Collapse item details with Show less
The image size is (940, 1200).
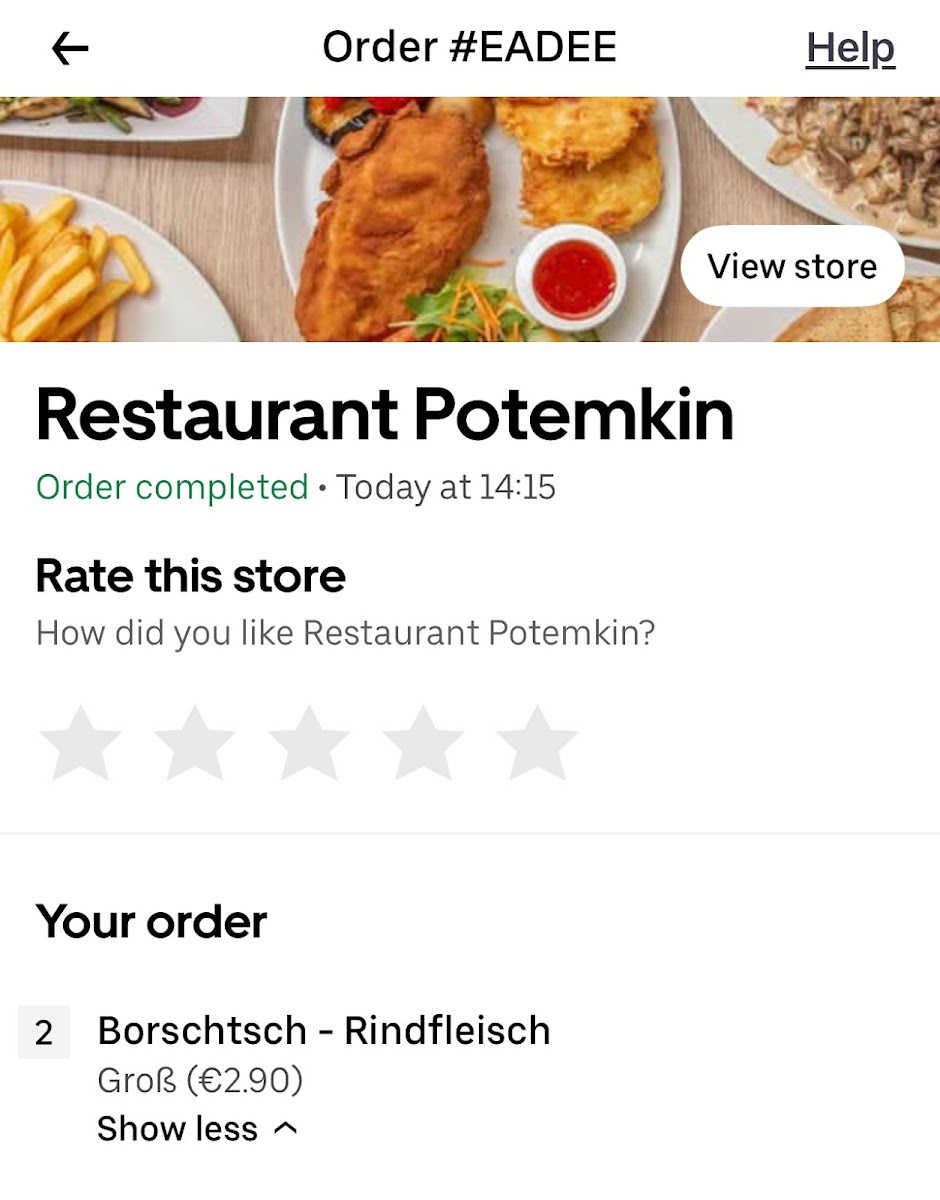[197, 1129]
